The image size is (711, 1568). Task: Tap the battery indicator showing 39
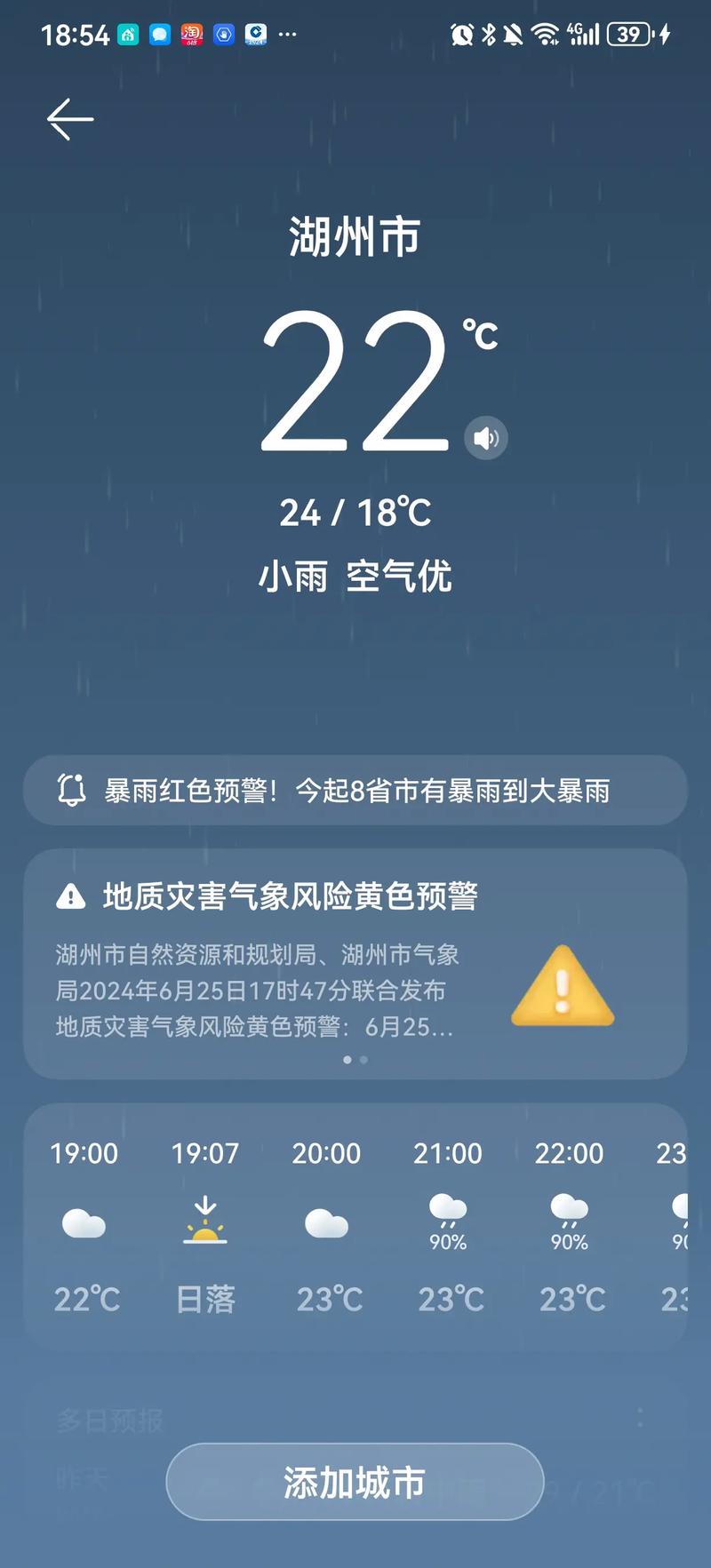[x=629, y=33]
